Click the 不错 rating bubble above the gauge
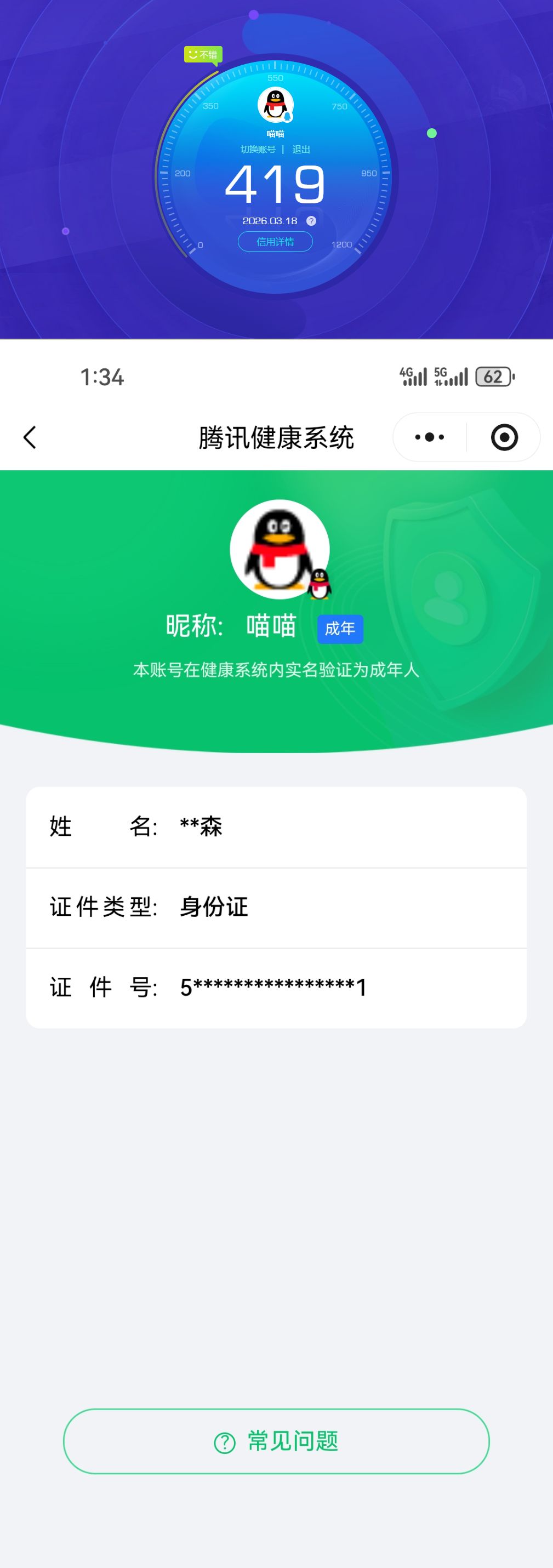Image resolution: width=553 pixels, height=1568 pixels. coord(203,55)
